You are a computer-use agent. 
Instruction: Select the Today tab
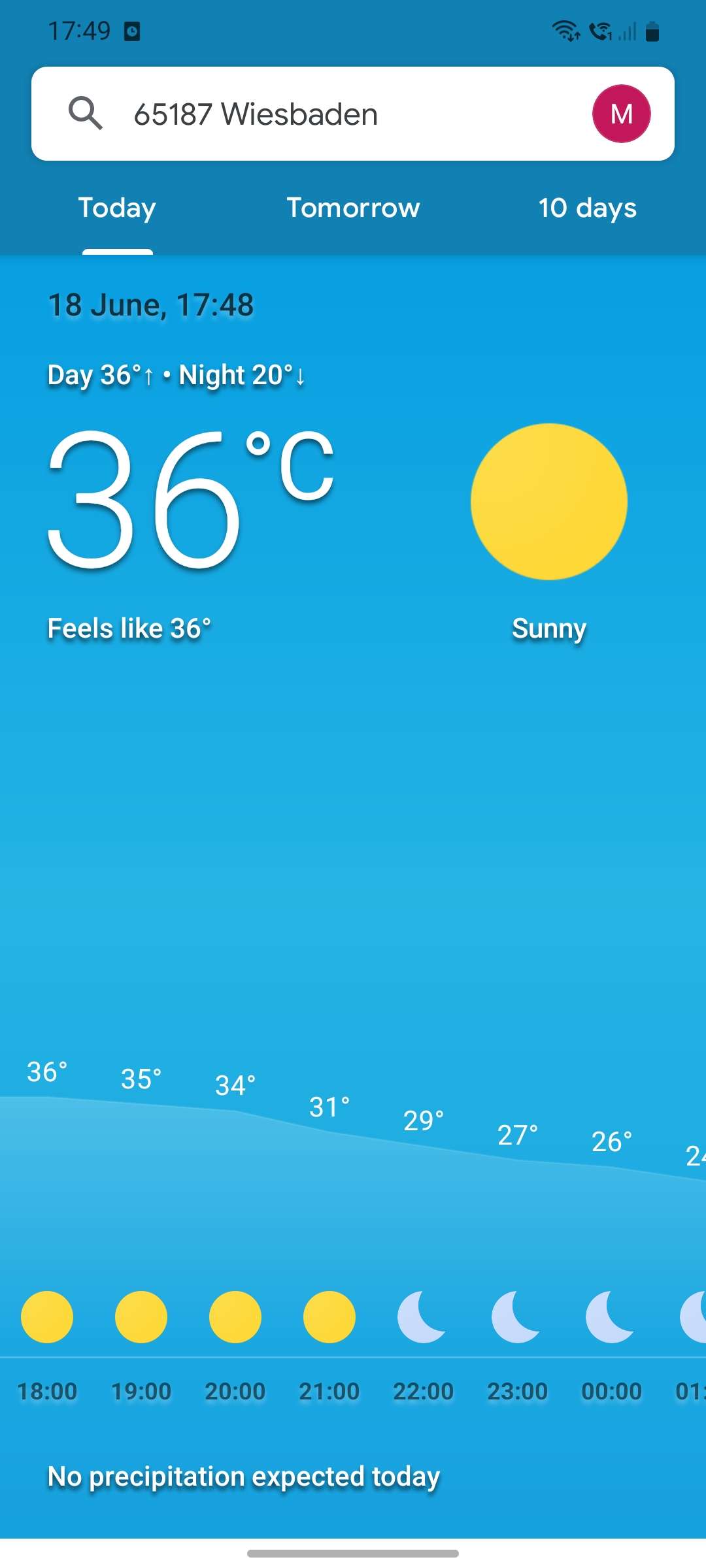118,208
